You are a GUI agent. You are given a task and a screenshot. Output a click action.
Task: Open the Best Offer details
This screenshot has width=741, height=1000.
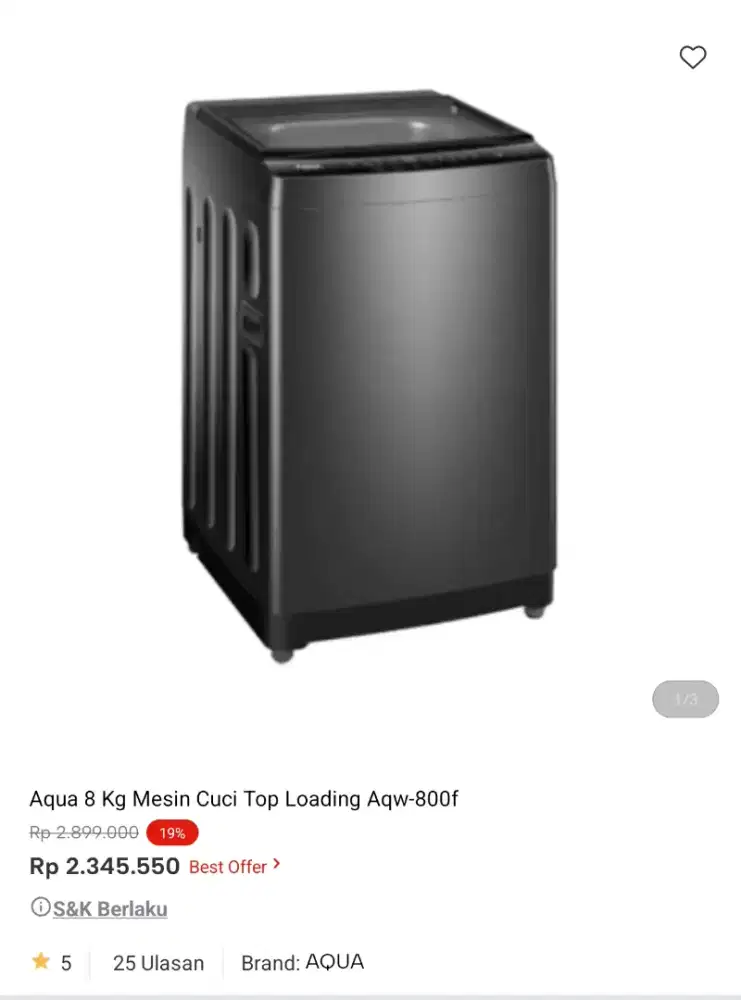click(234, 867)
